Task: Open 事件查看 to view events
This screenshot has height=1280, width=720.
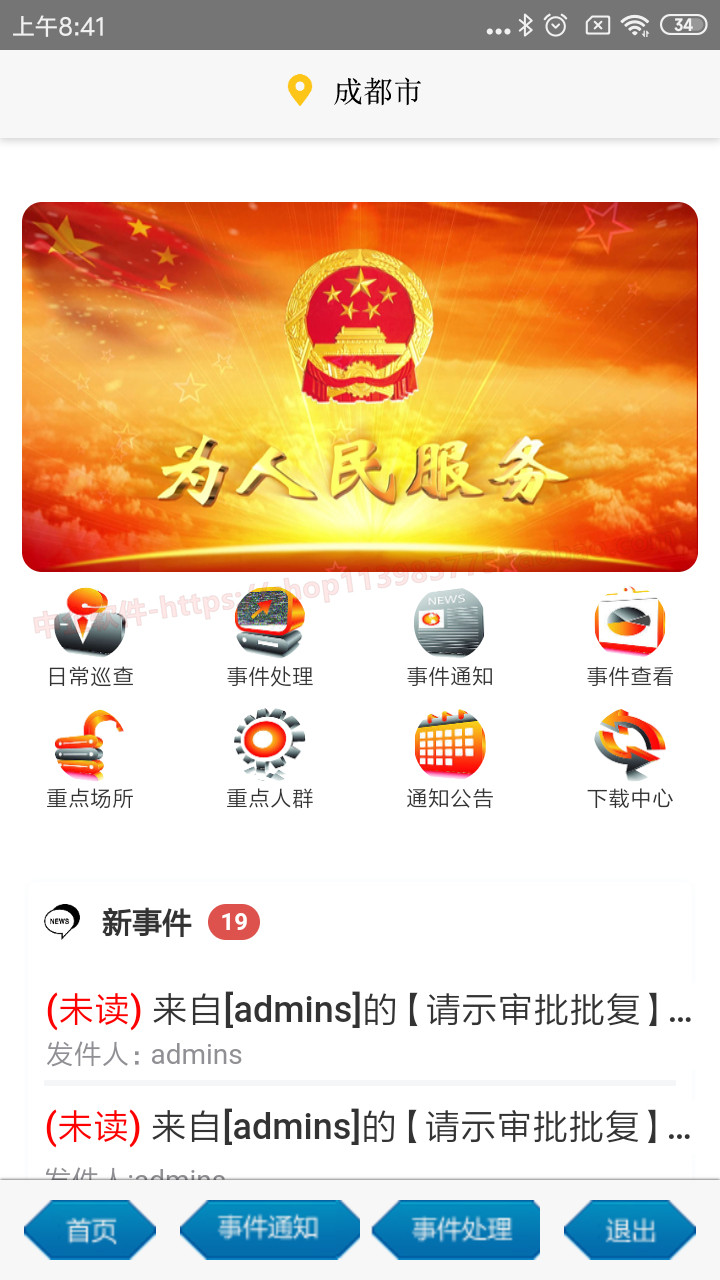Action: click(x=630, y=636)
